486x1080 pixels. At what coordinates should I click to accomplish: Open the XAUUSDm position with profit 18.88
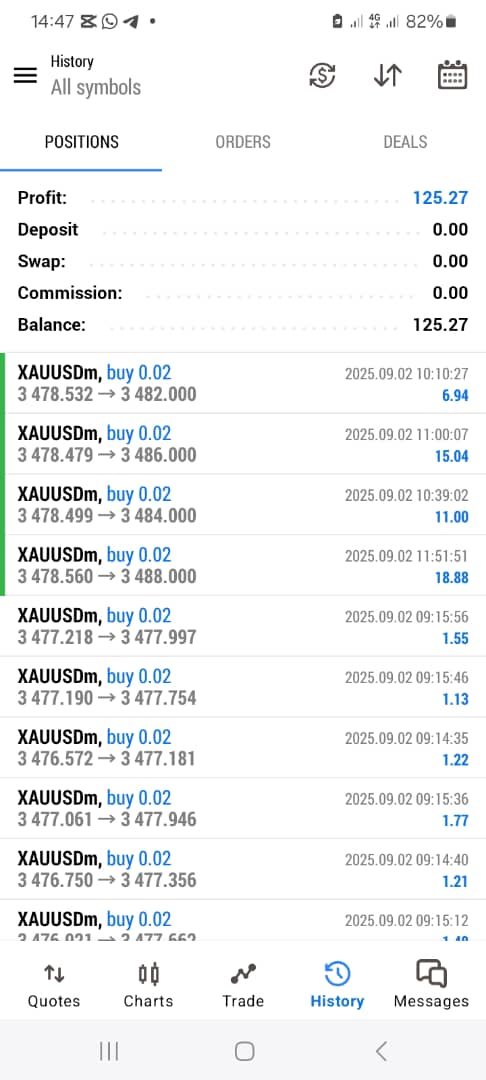243,565
